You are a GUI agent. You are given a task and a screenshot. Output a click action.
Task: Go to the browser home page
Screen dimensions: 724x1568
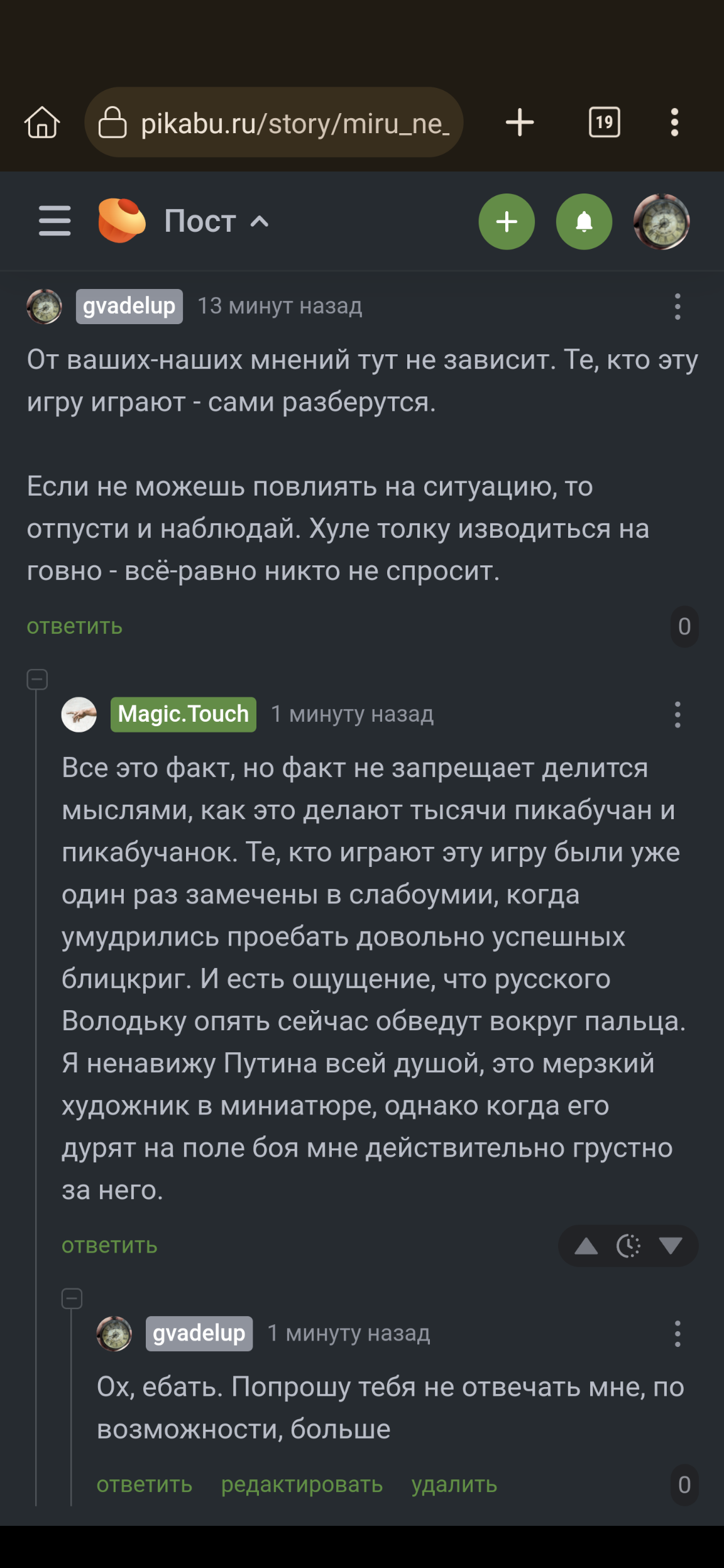click(x=42, y=122)
